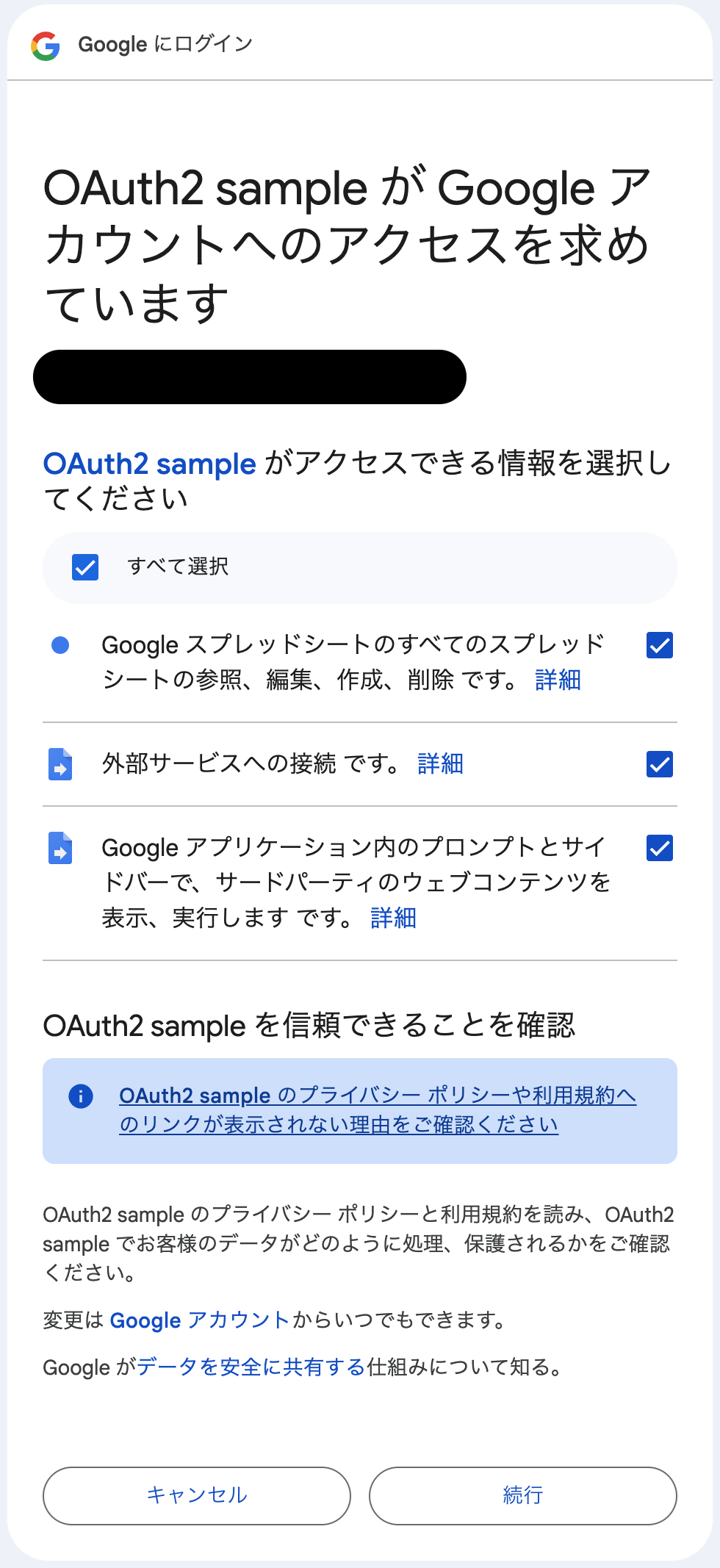The image size is (720, 1568).
Task: Click the OAuth2 sample blue text in heading
Action: point(148,464)
